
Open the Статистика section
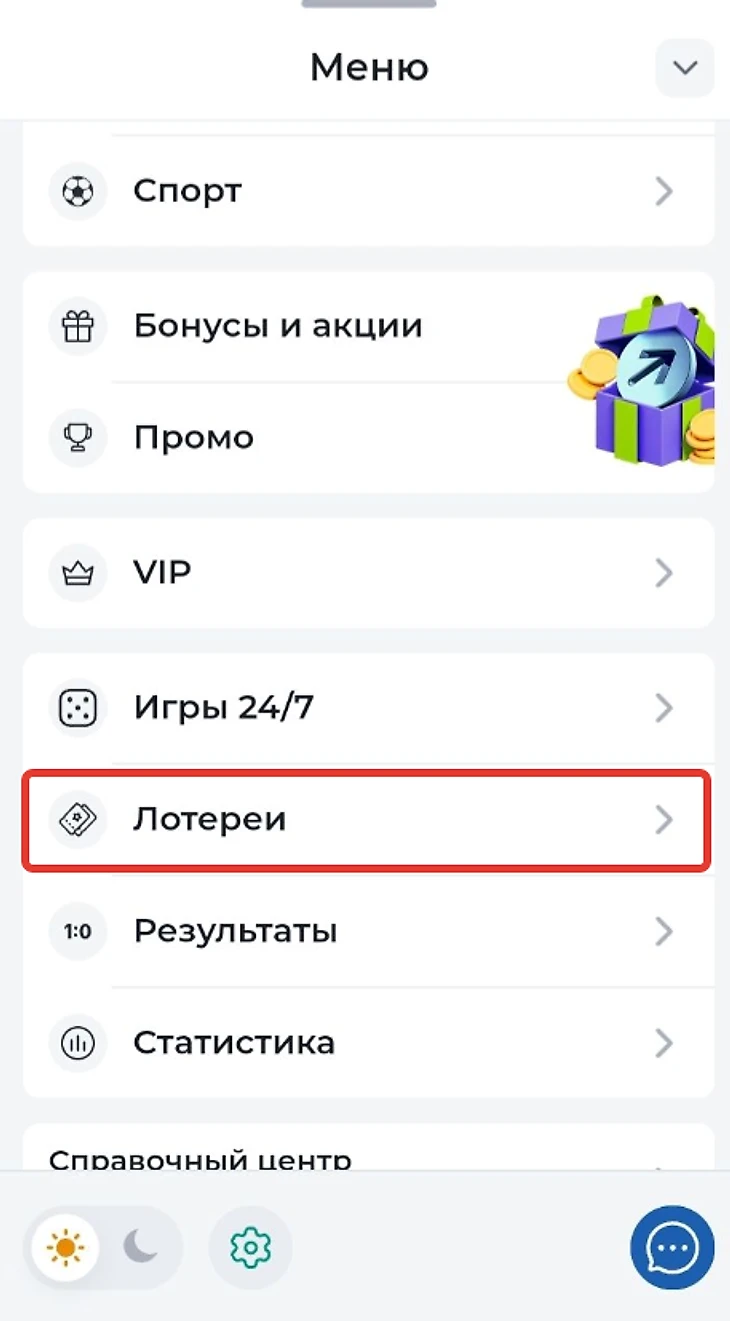[368, 1043]
